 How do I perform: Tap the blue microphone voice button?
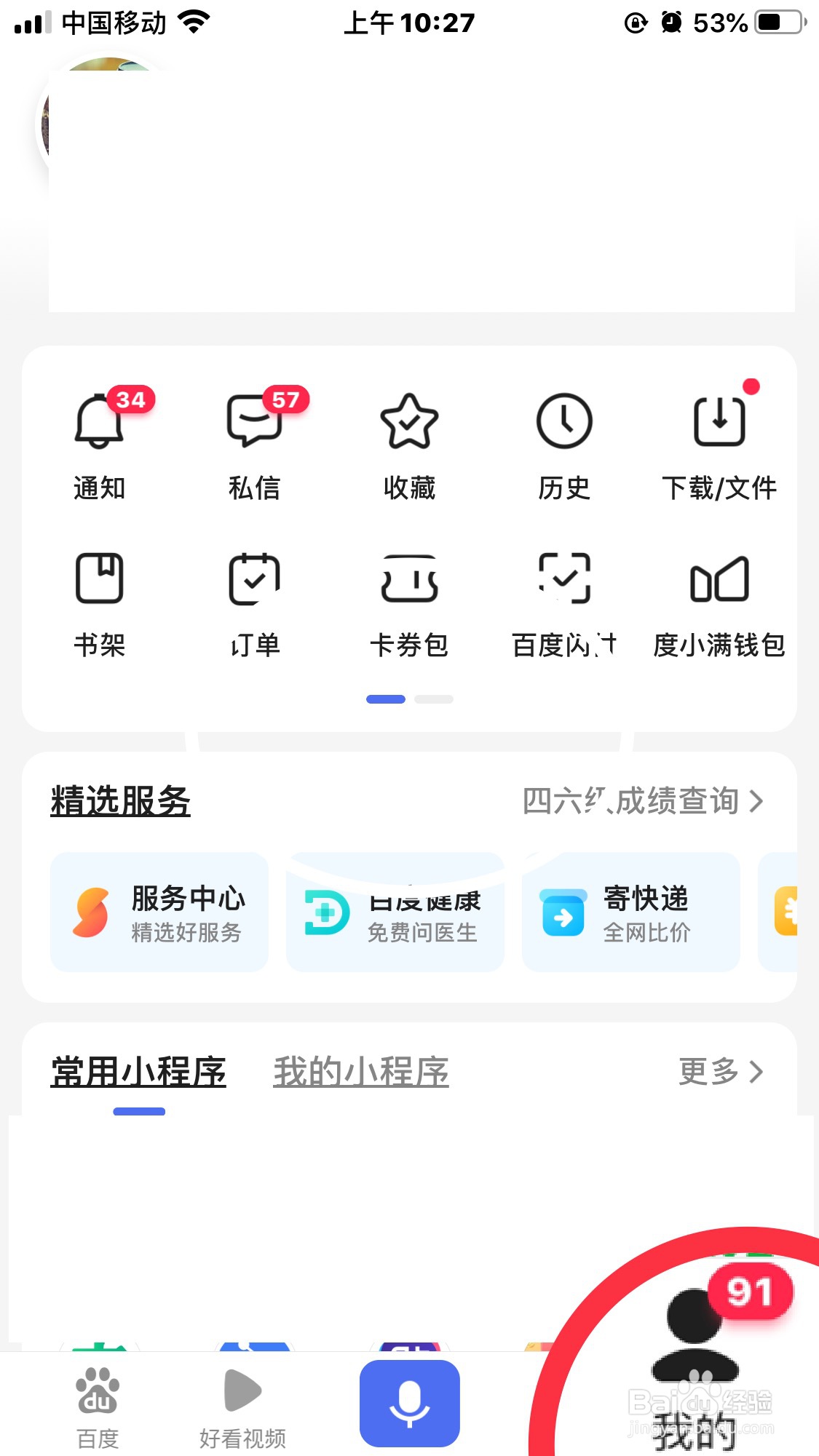tap(409, 1403)
